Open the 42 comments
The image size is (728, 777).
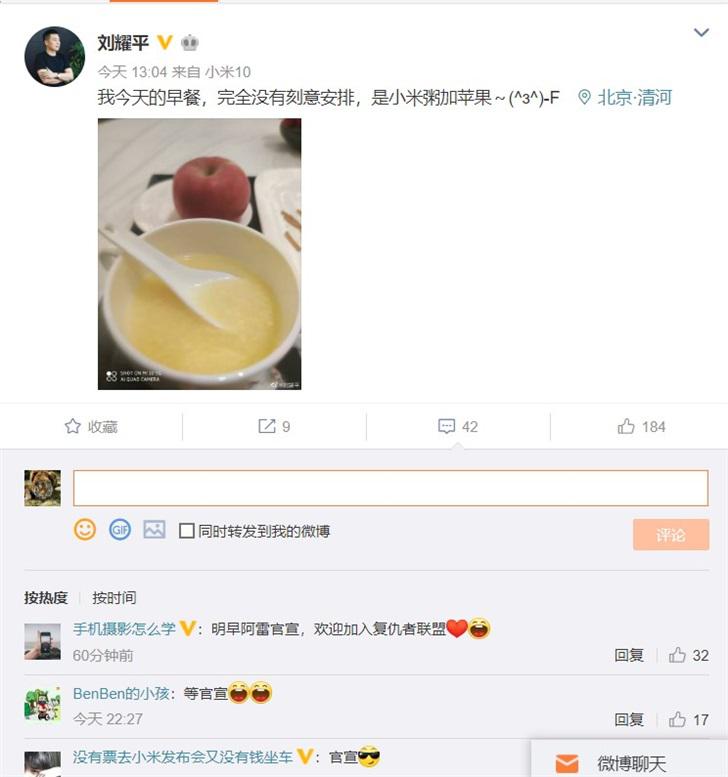click(x=458, y=426)
